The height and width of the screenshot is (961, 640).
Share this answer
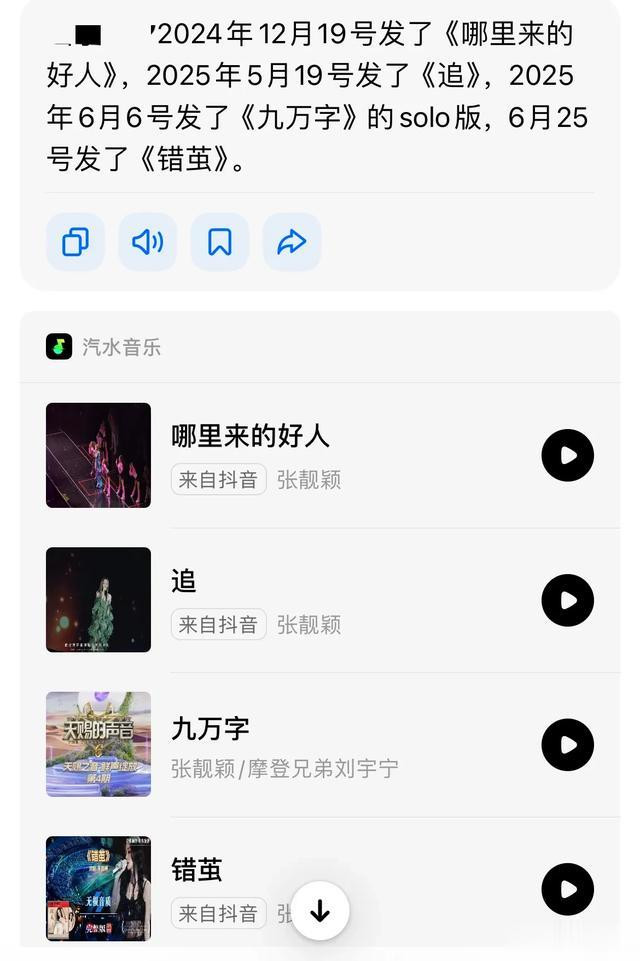[292, 242]
